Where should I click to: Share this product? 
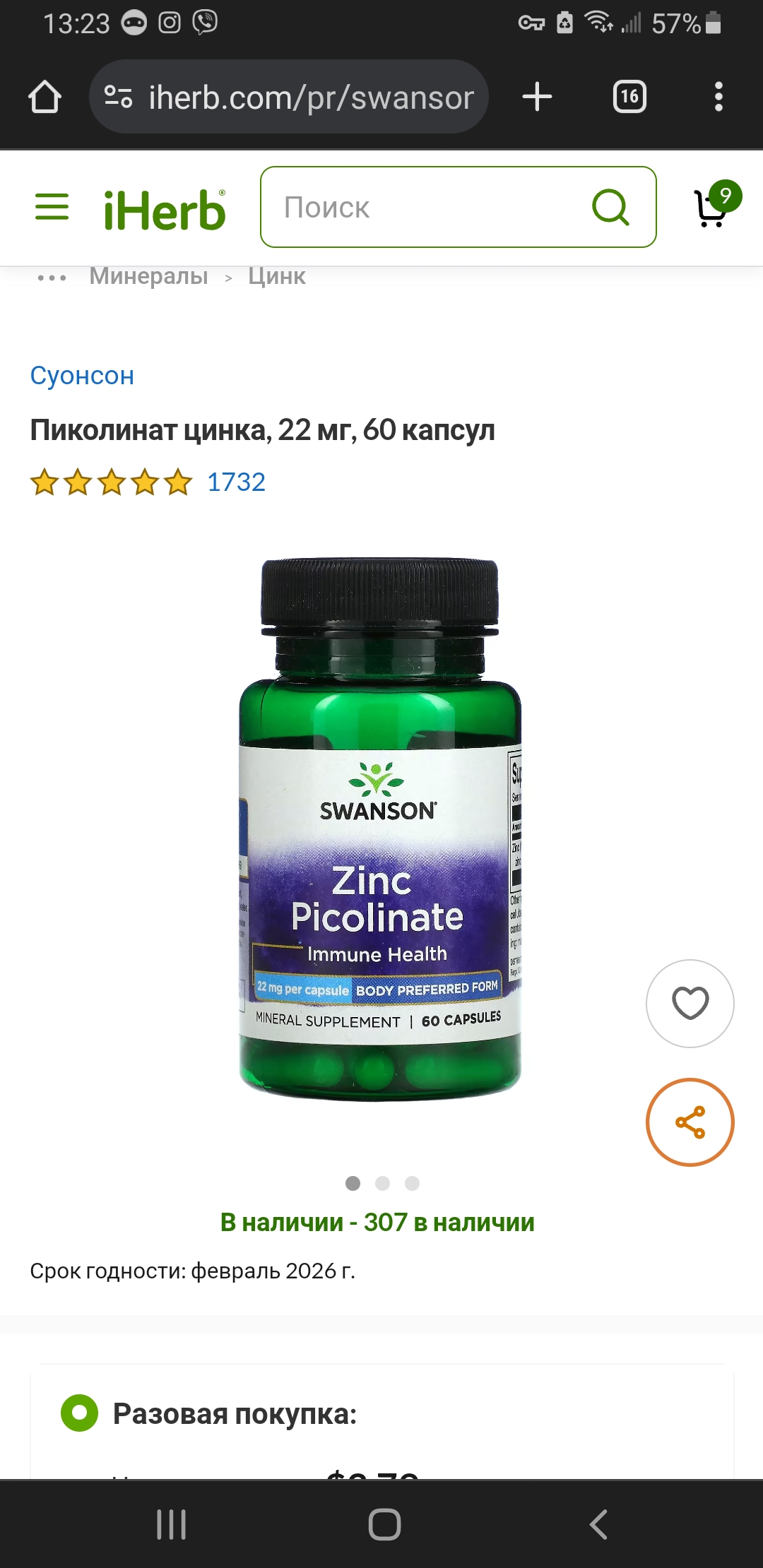690,1122
